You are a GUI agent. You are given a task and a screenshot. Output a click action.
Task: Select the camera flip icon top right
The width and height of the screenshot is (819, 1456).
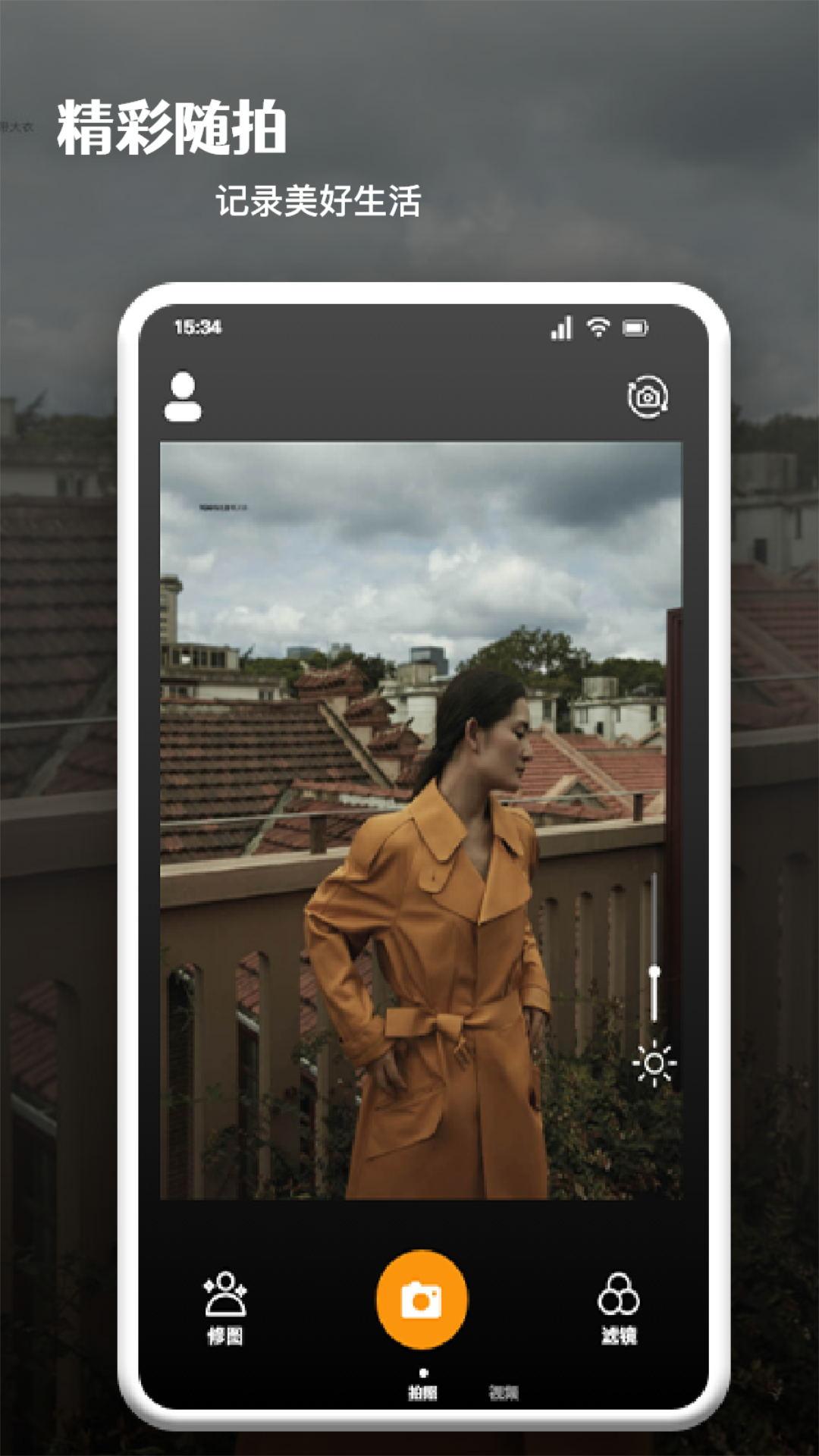tap(645, 397)
